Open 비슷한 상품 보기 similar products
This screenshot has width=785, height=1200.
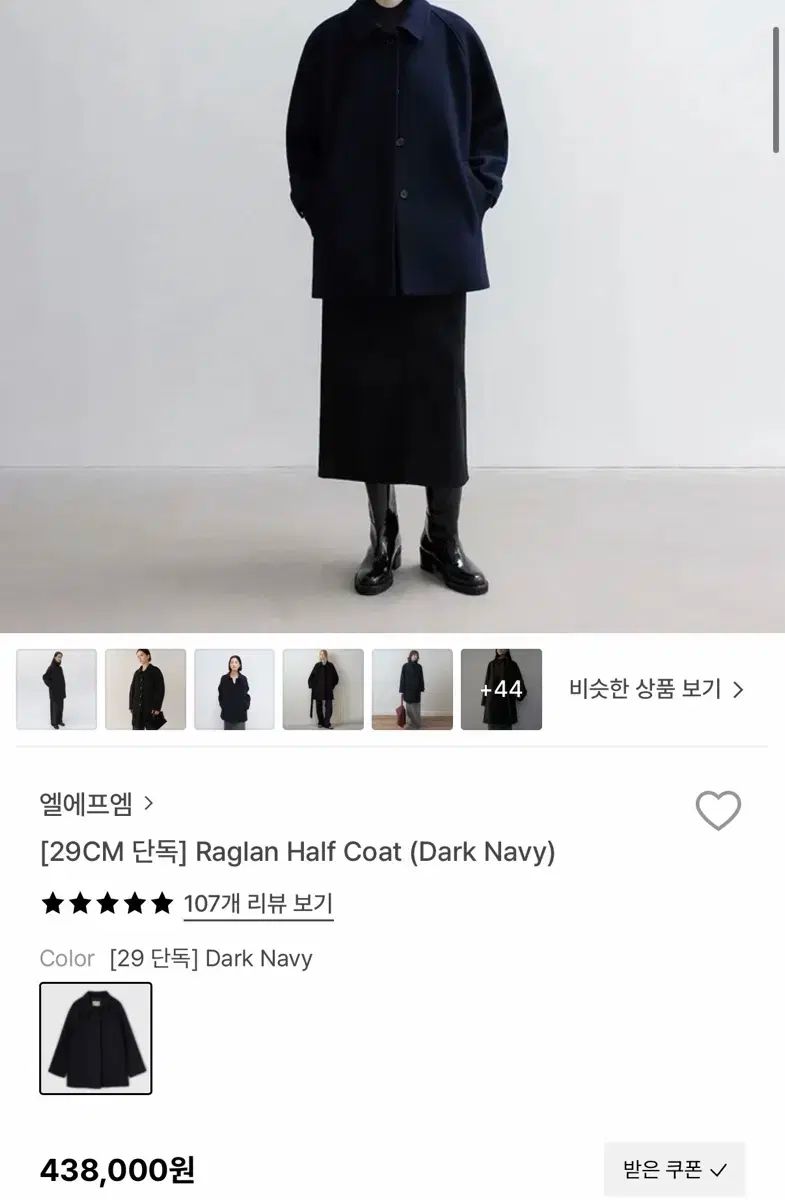(x=656, y=689)
